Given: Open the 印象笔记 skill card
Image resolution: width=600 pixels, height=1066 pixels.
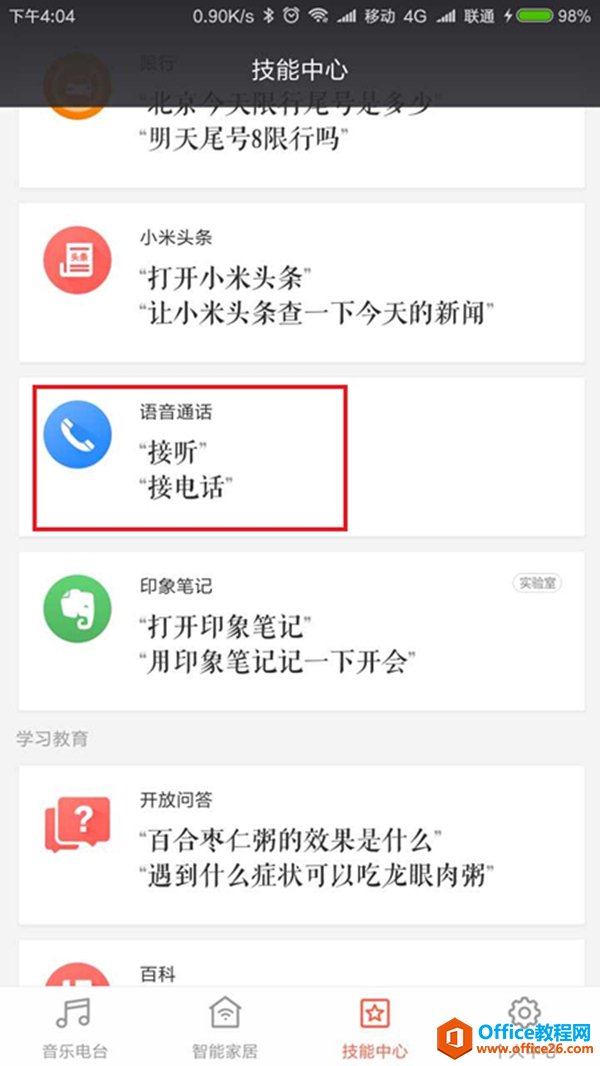Looking at the screenshot, I should (302, 631).
